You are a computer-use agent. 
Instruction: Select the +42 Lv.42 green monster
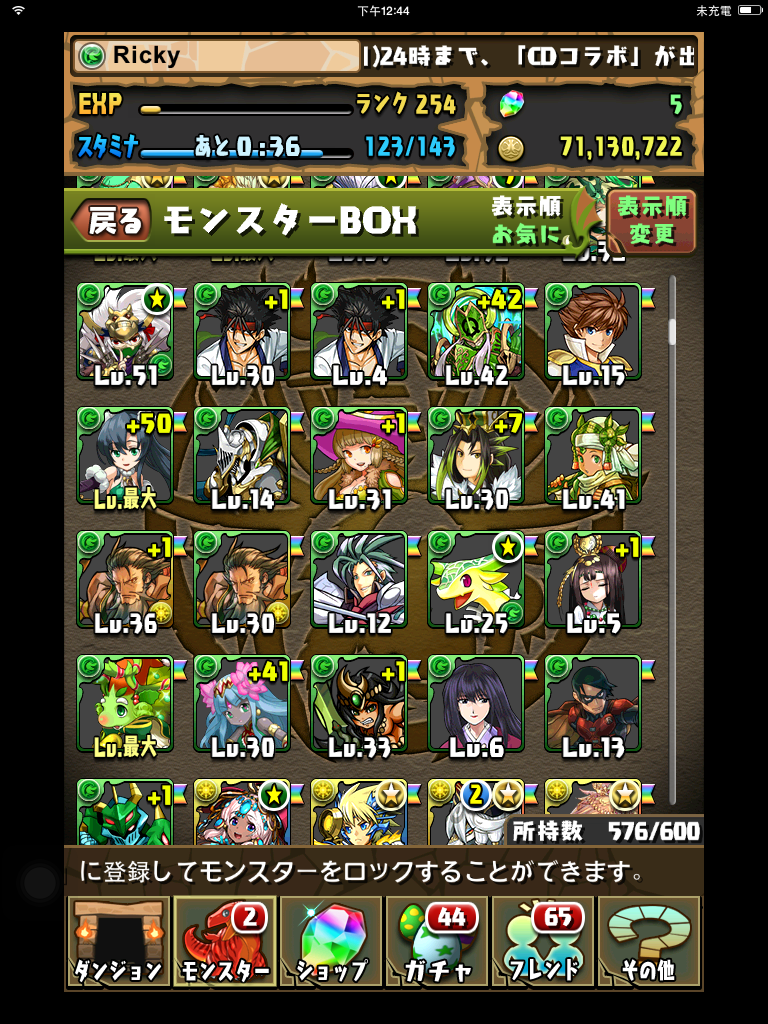[476, 333]
